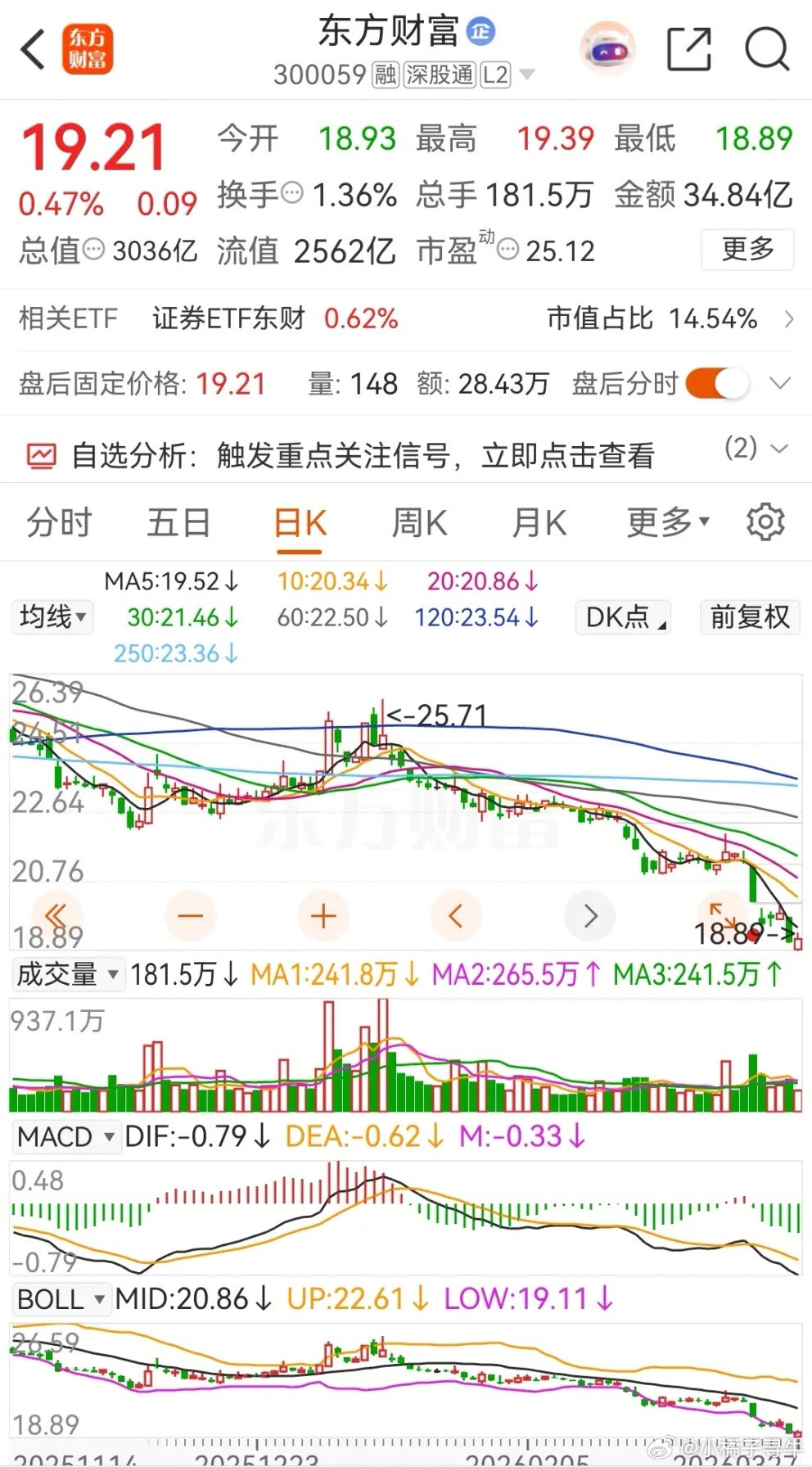The height and width of the screenshot is (1467, 812).
Task: Open the AI assistant avatar icon
Action: [606, 49]
